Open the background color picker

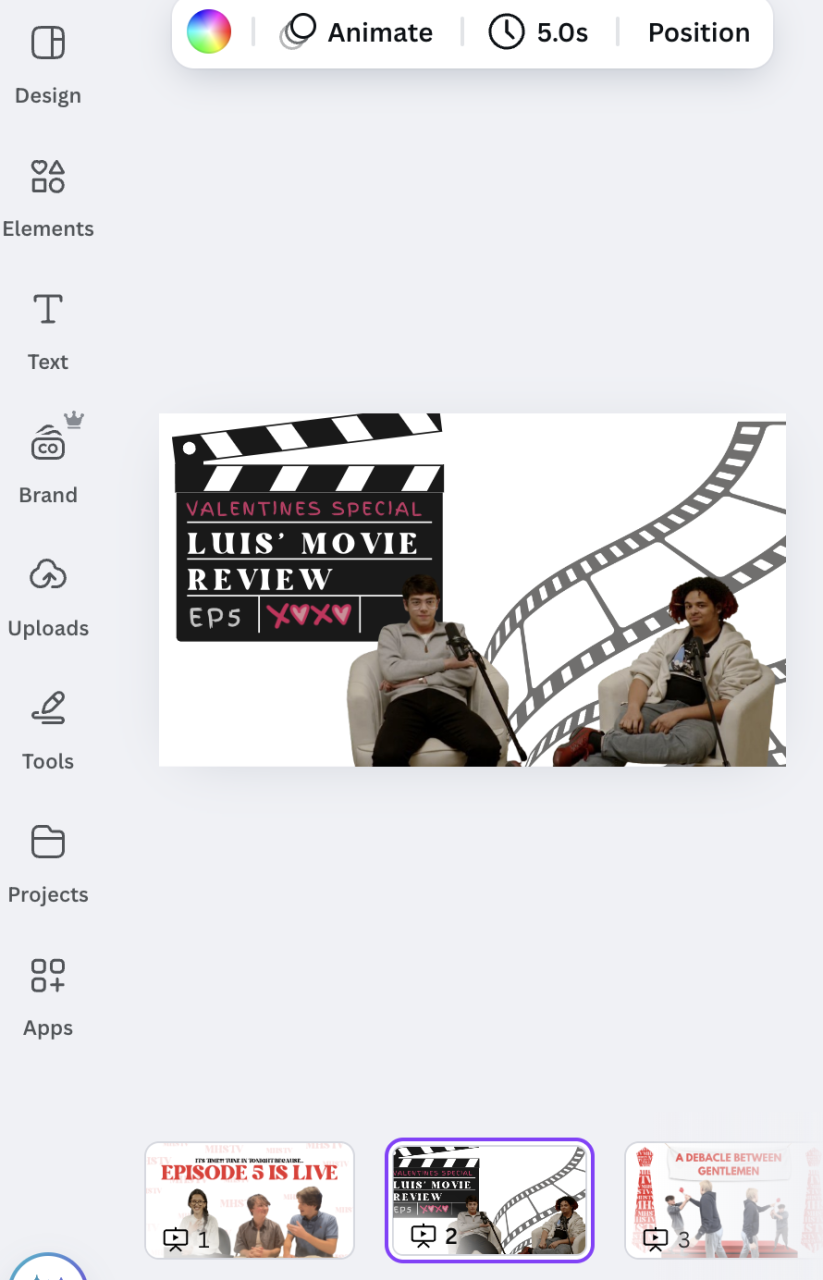209,32
